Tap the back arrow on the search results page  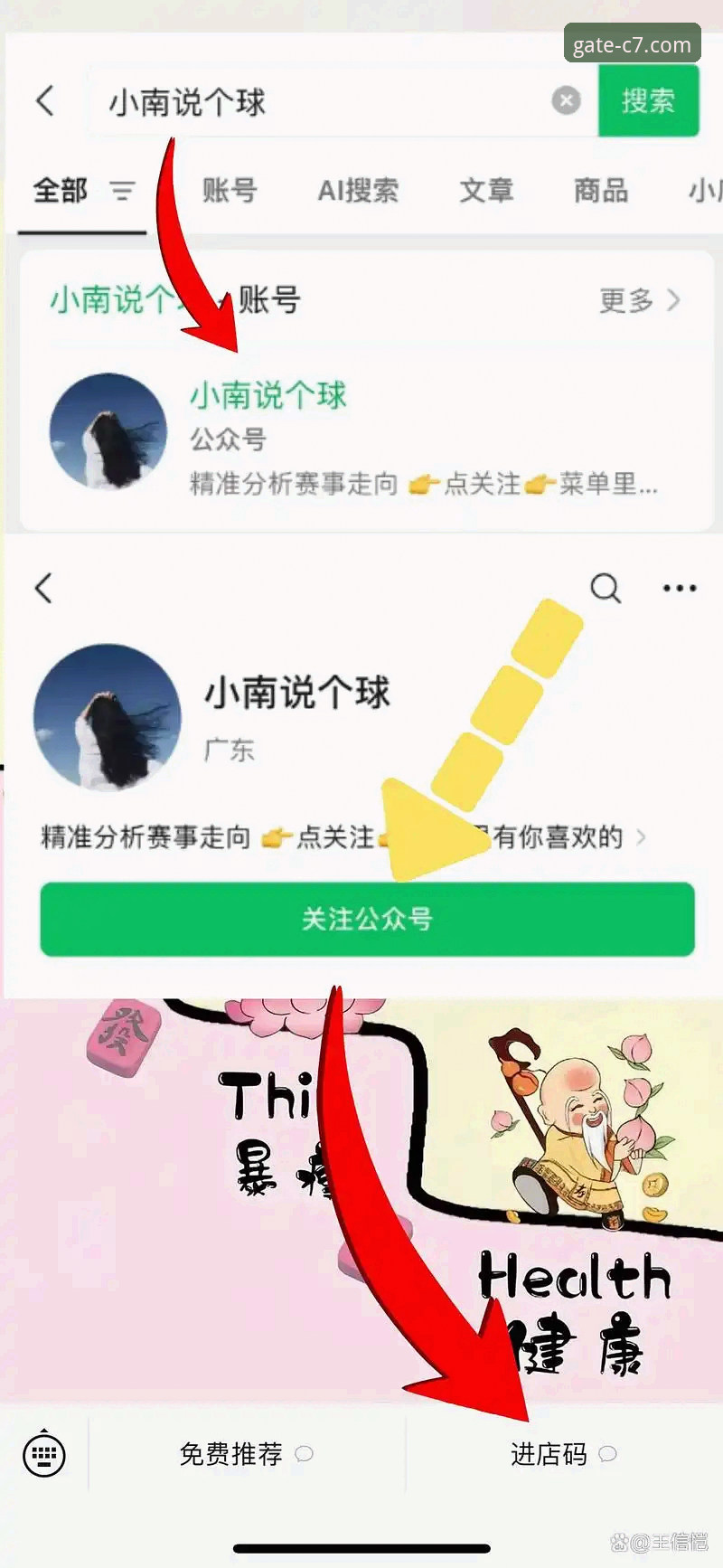point(44,100)
